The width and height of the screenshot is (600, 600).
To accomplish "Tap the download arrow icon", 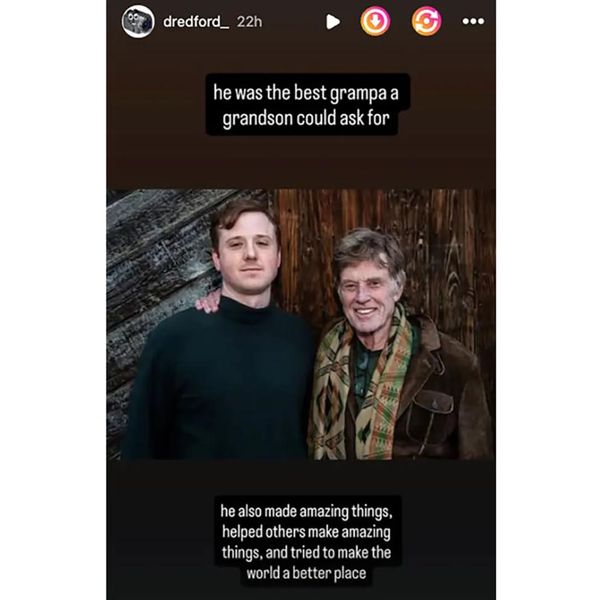I will tap(375, 21).
